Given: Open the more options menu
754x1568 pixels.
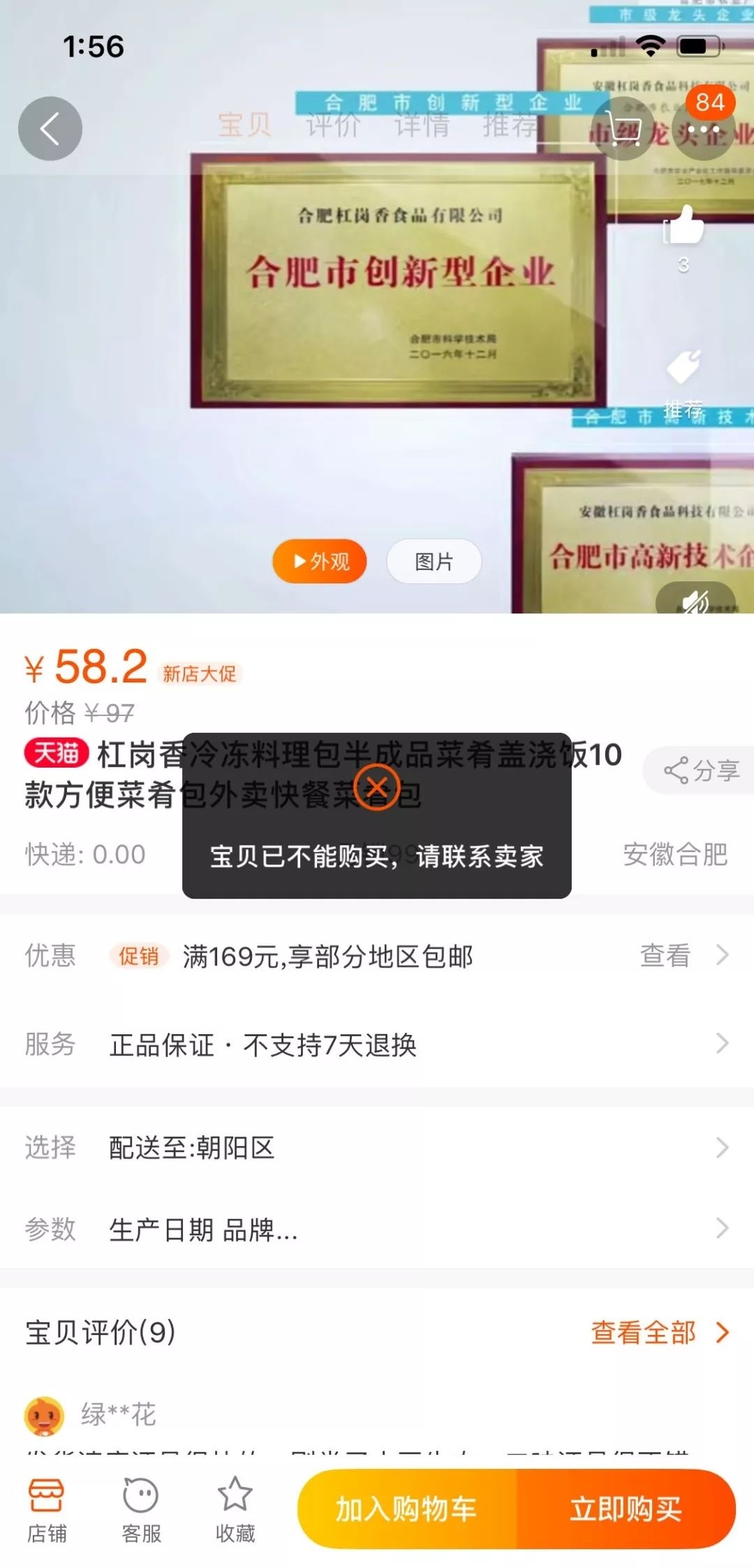Looking at the screenshot, I should 703,128.
